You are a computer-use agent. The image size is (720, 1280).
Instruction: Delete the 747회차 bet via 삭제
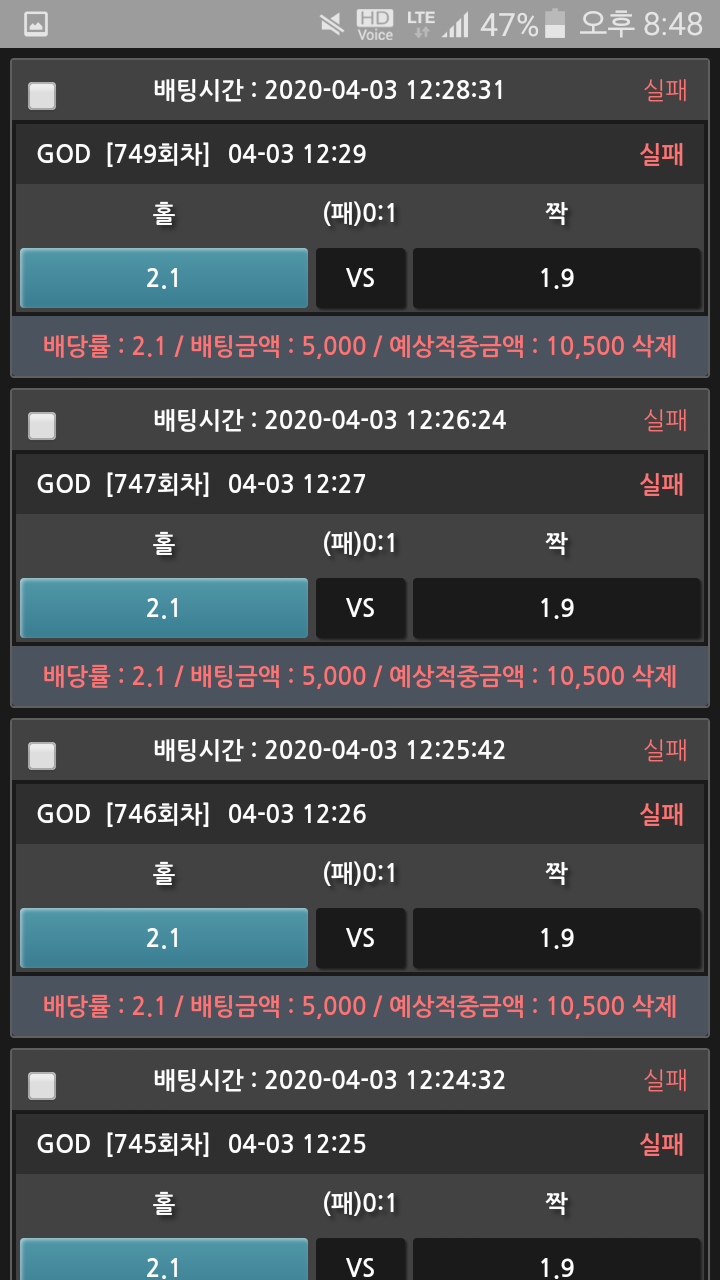click(654, 676)
